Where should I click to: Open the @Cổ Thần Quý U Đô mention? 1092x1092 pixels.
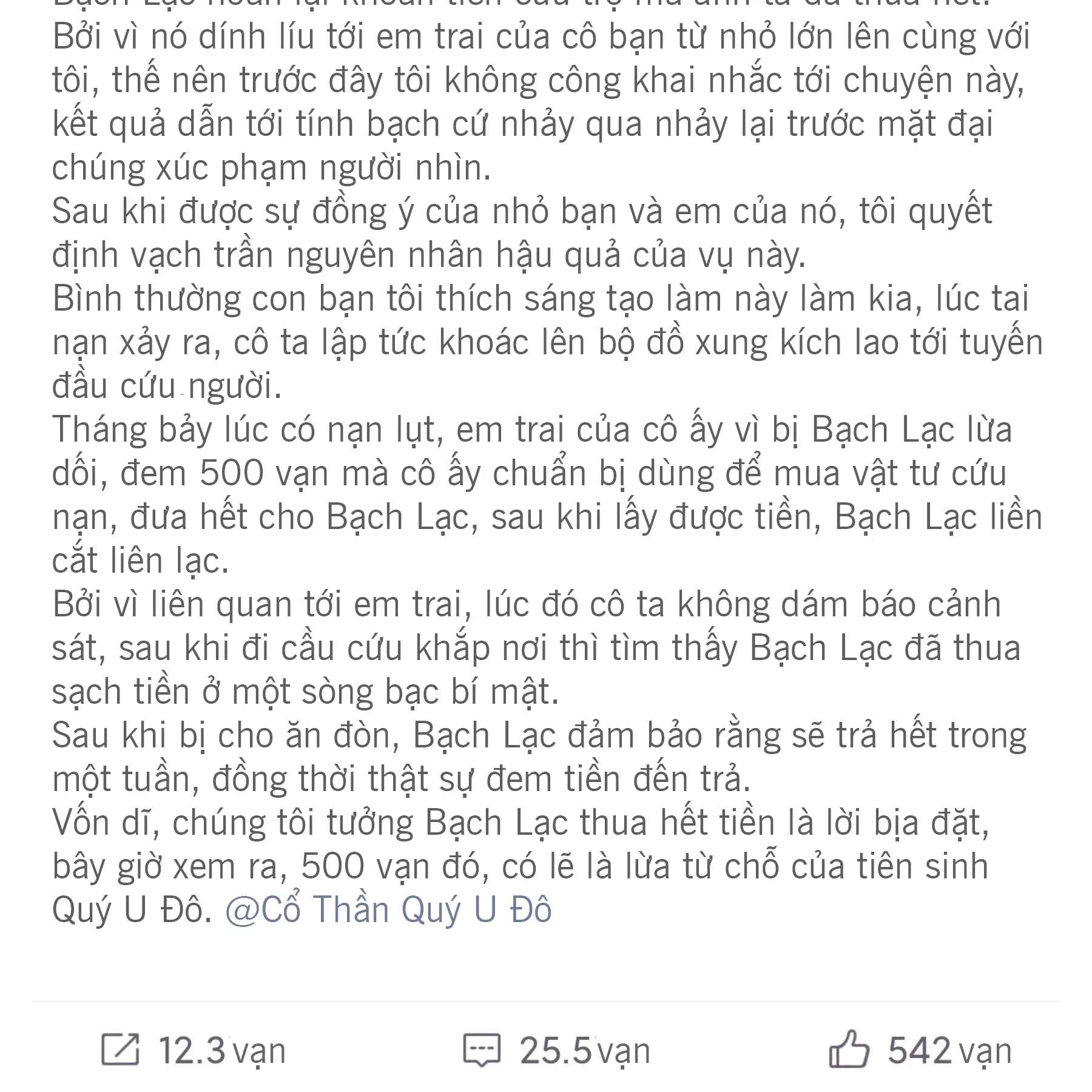388,910
